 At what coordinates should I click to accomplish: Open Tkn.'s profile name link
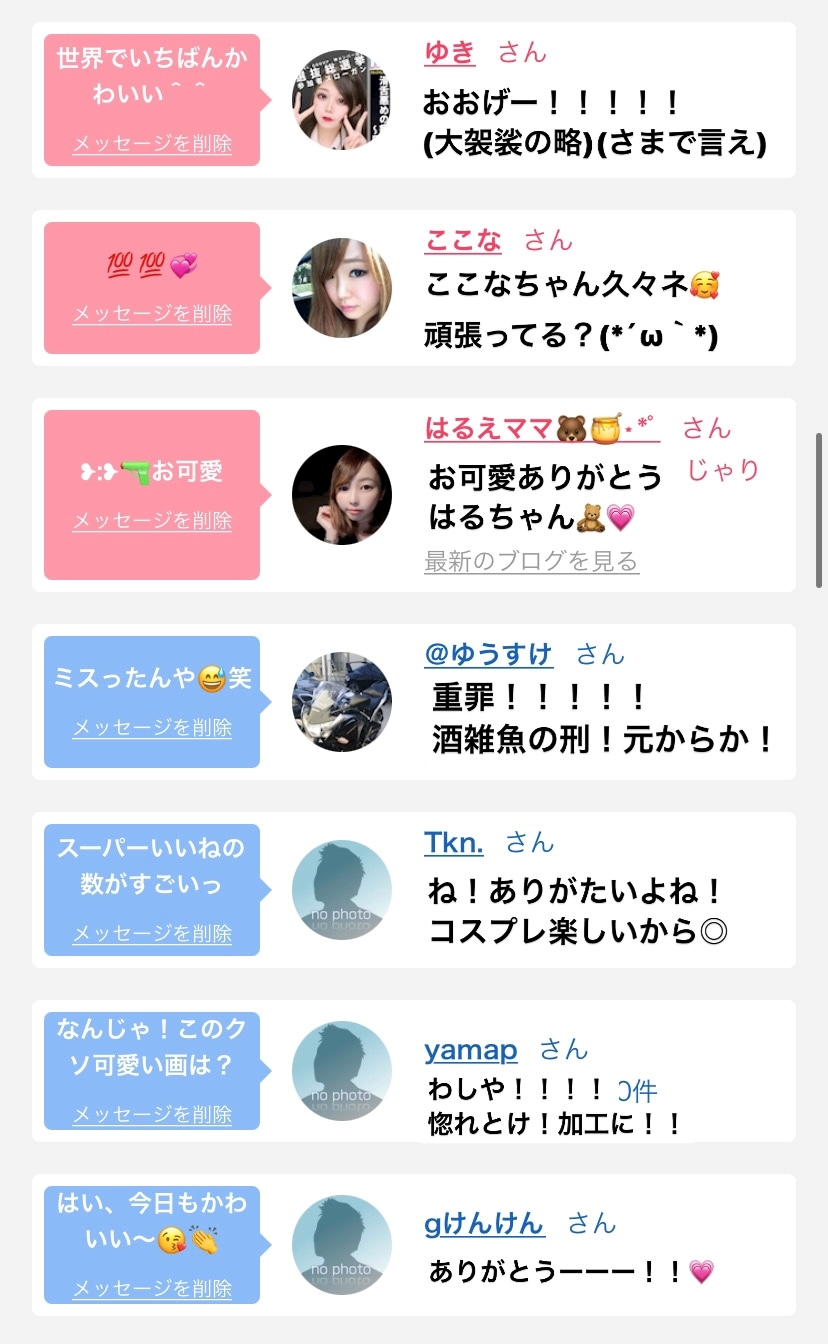tap(454, 842)
